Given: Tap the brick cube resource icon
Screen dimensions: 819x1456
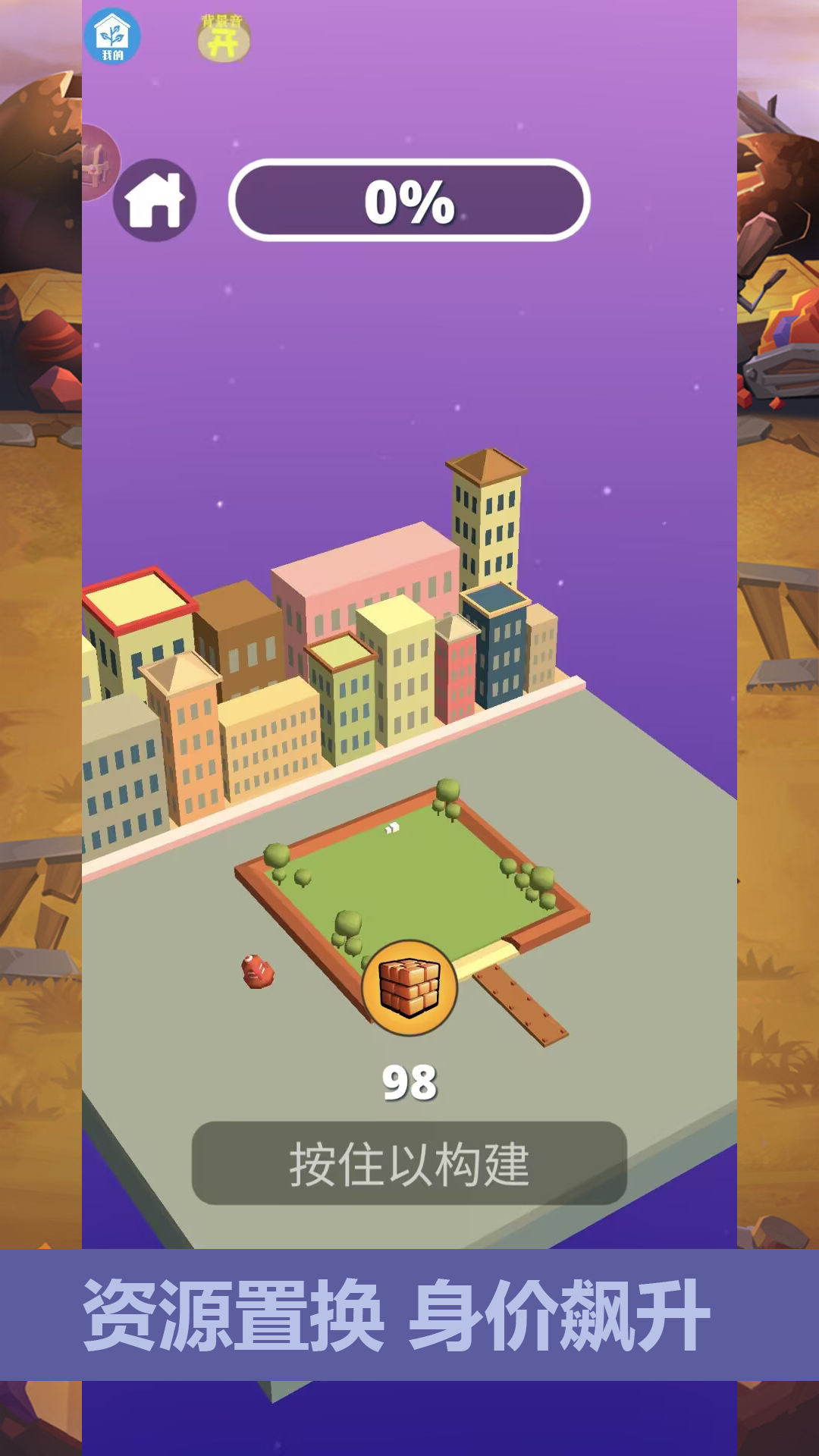Looking at the screenshot, I should click(409, 988).
